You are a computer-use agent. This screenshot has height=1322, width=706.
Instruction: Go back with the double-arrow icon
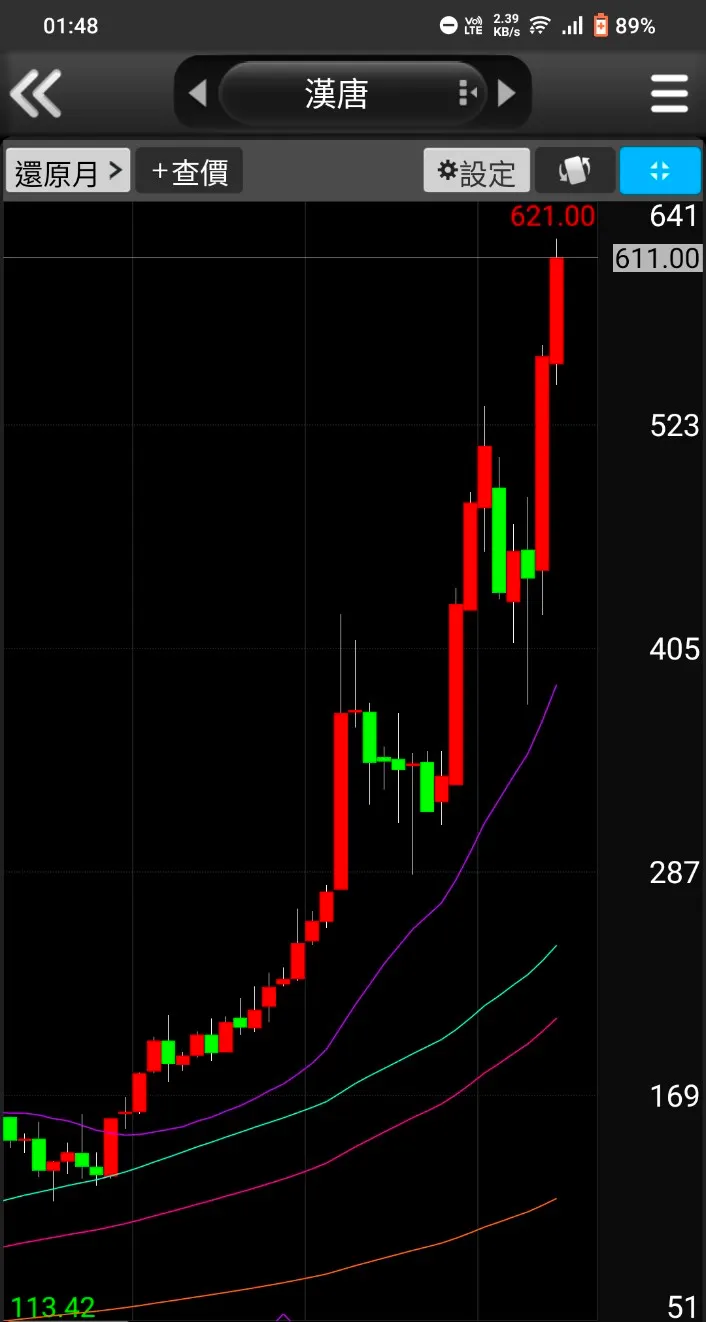36,94
